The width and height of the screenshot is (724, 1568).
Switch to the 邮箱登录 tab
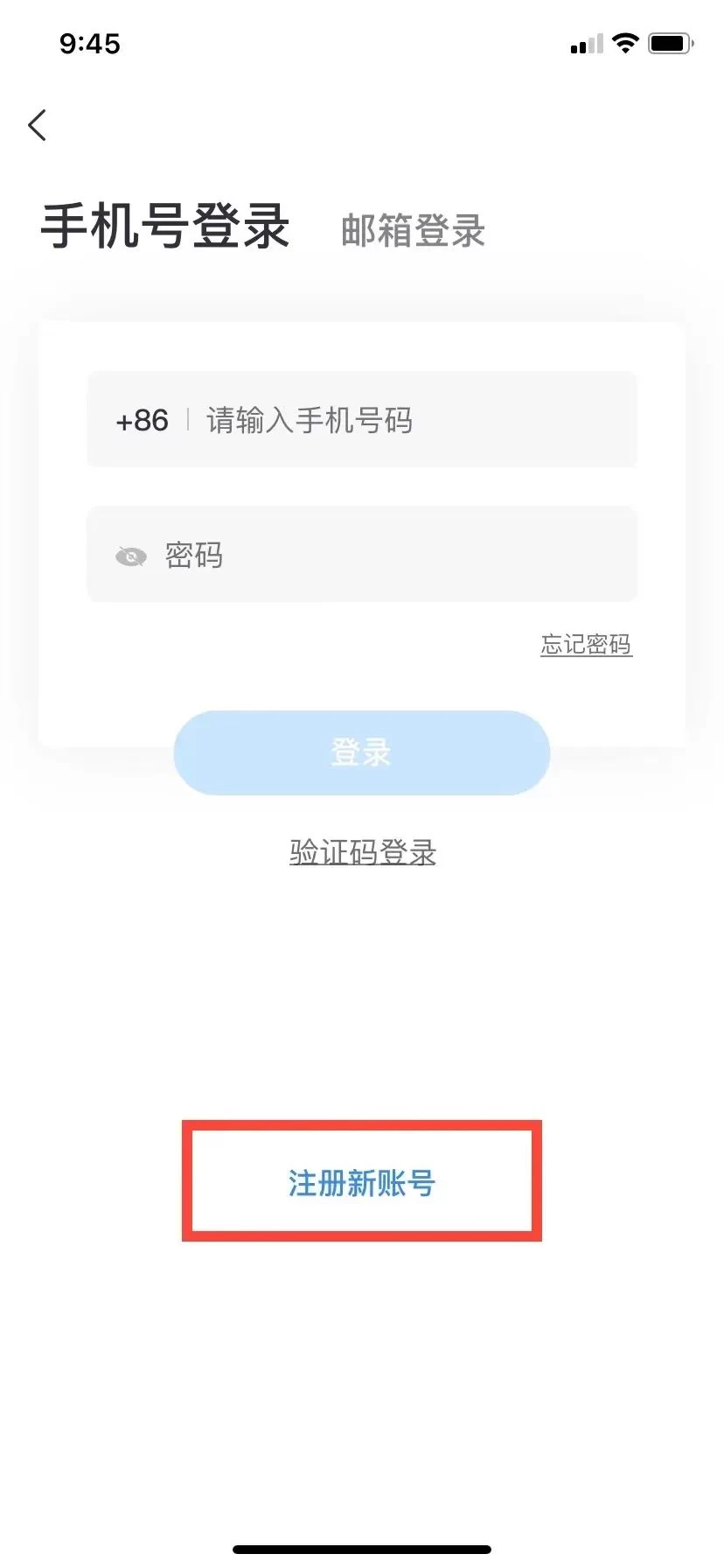[413, 230]
